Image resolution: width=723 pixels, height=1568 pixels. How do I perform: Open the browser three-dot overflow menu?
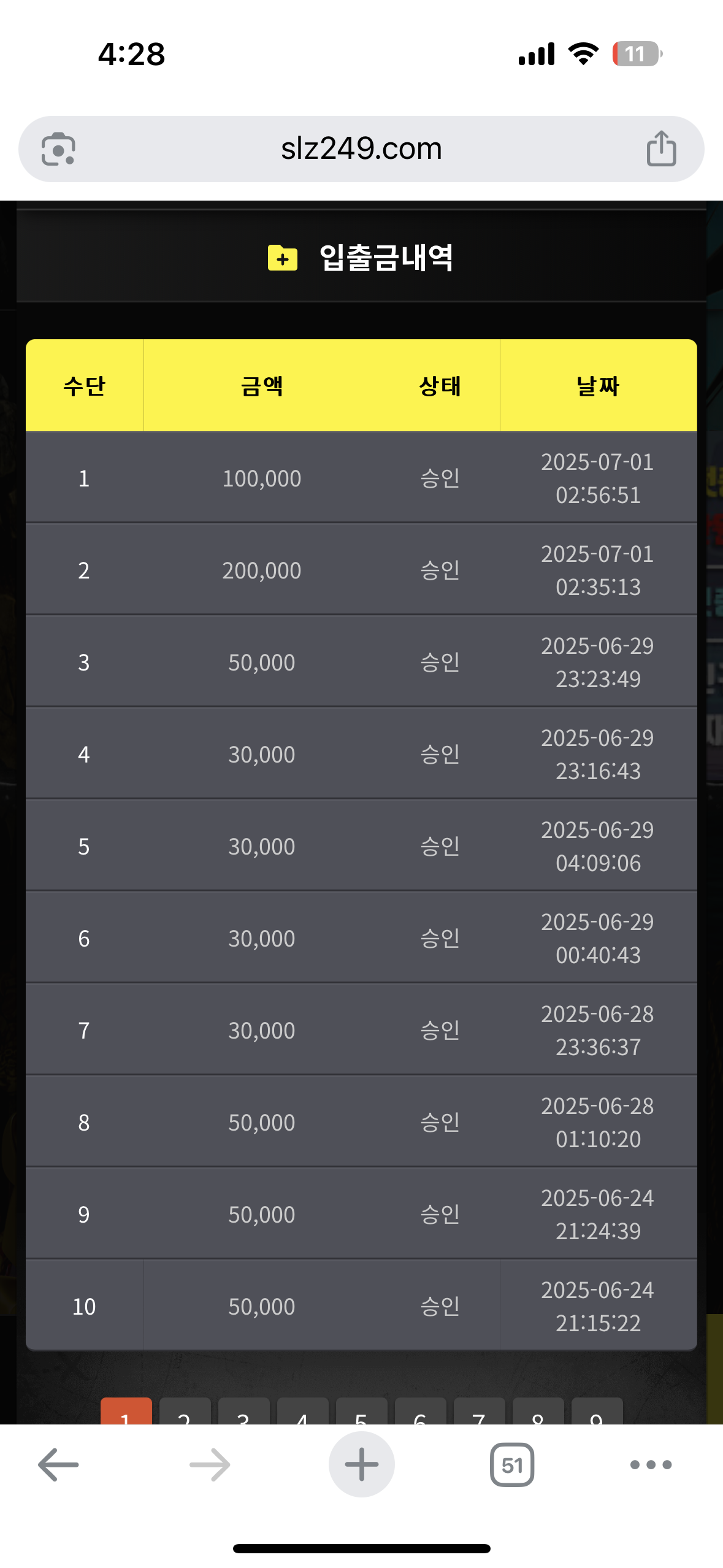point(651,1465)
